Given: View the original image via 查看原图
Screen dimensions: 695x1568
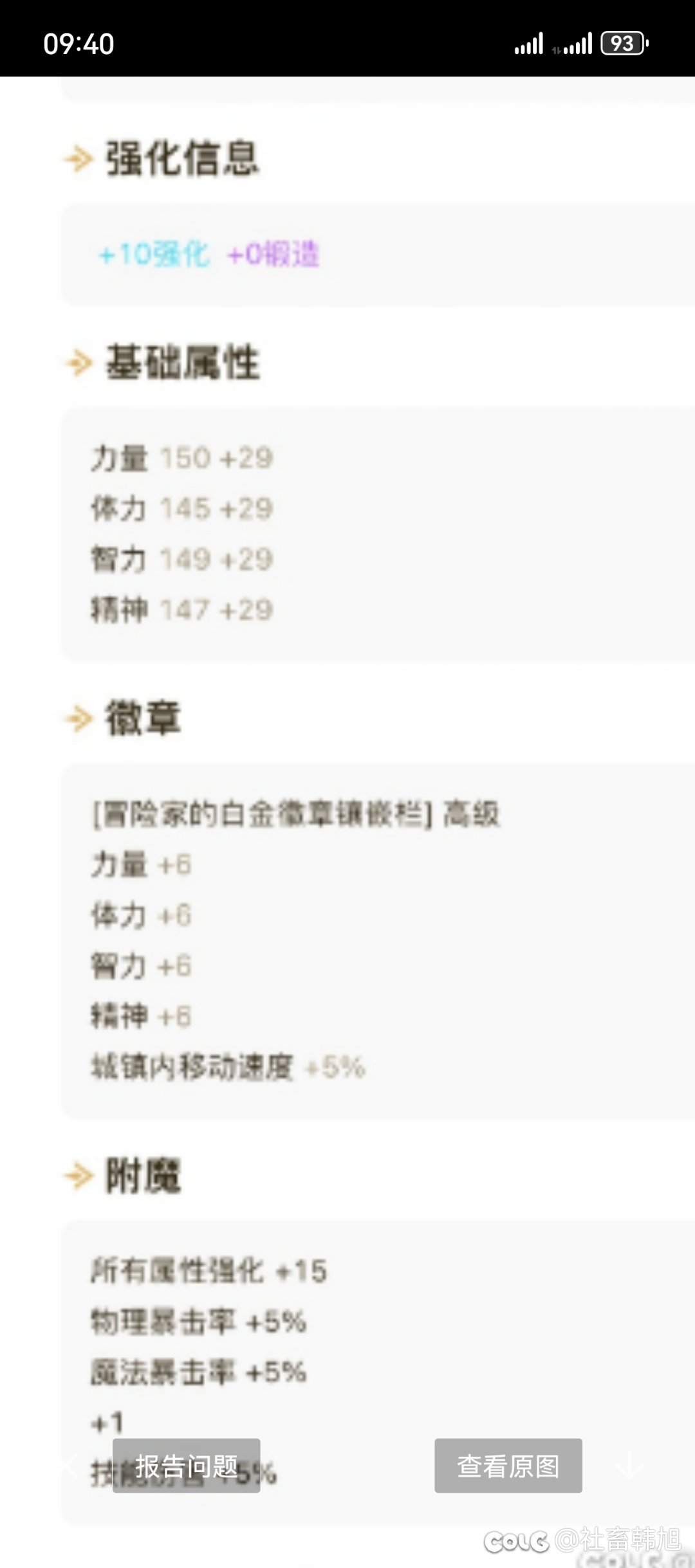Looking at the screenshot, I should tap(508, 1466).
